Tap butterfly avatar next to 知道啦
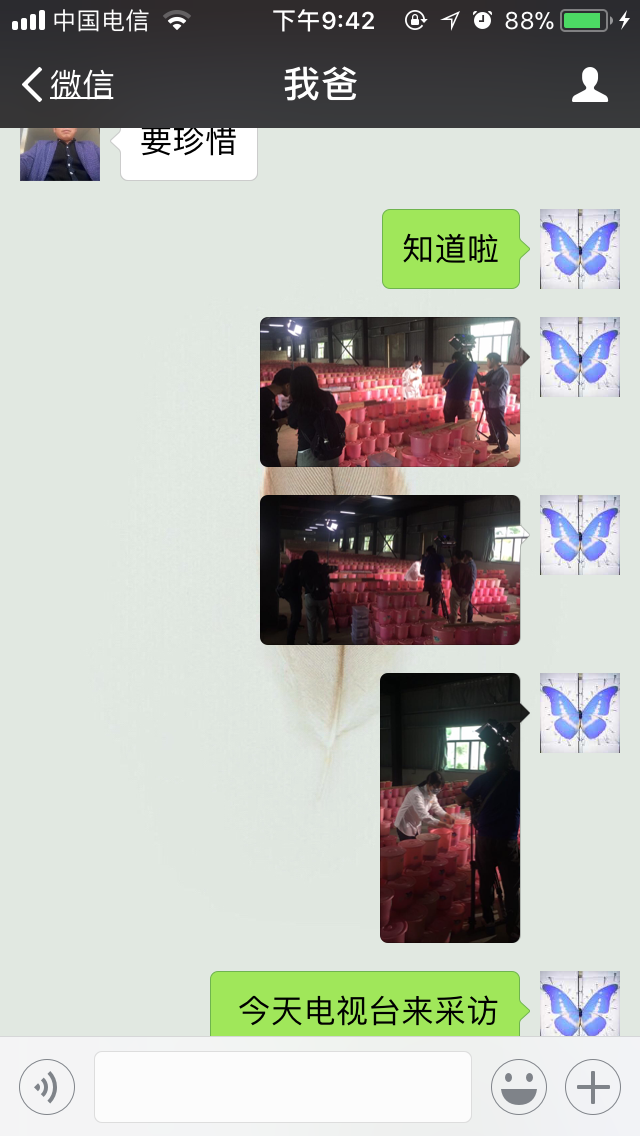Screen dimensions: 640x1136 [x=579, y=249]
